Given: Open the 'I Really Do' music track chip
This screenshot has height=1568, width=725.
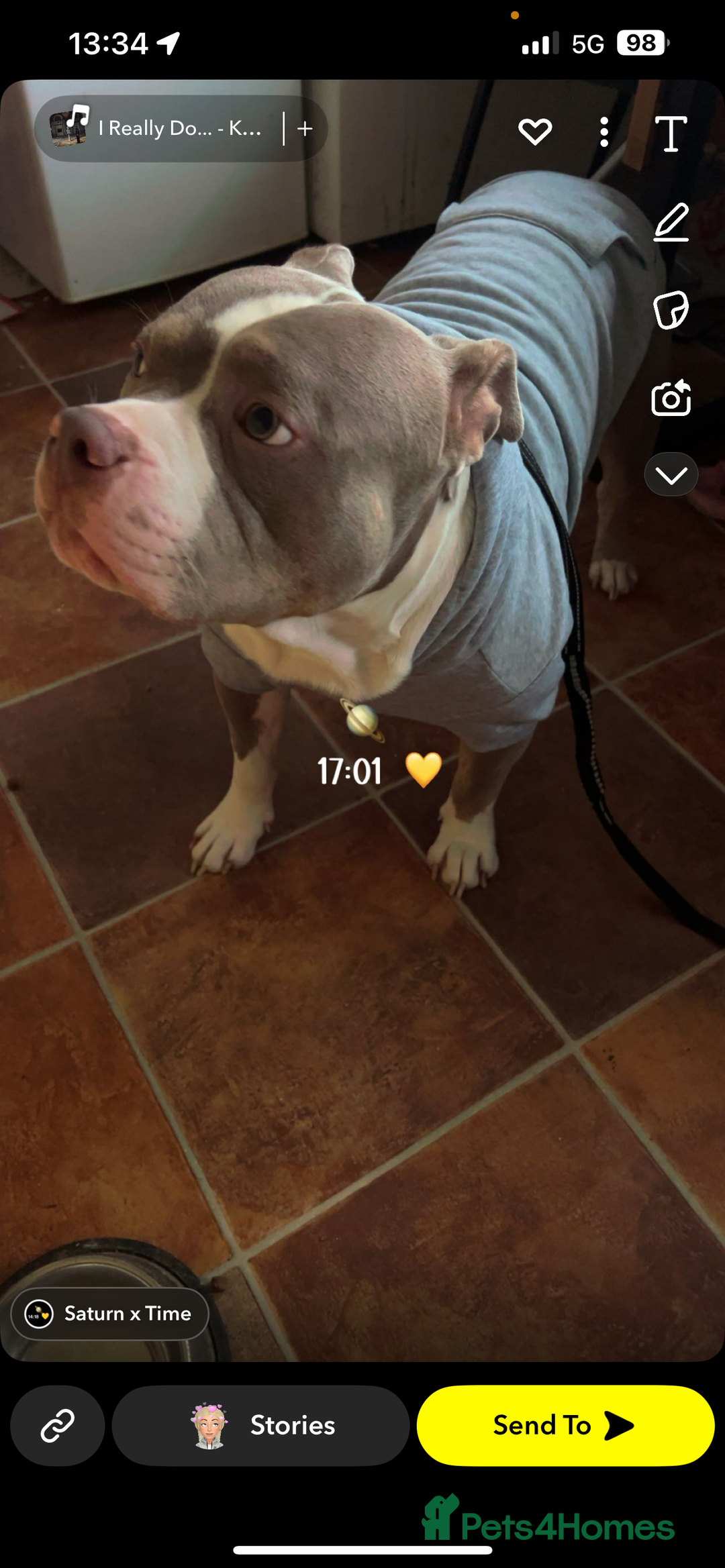Looking at the screenshot, I should click(x=158, y=128).
